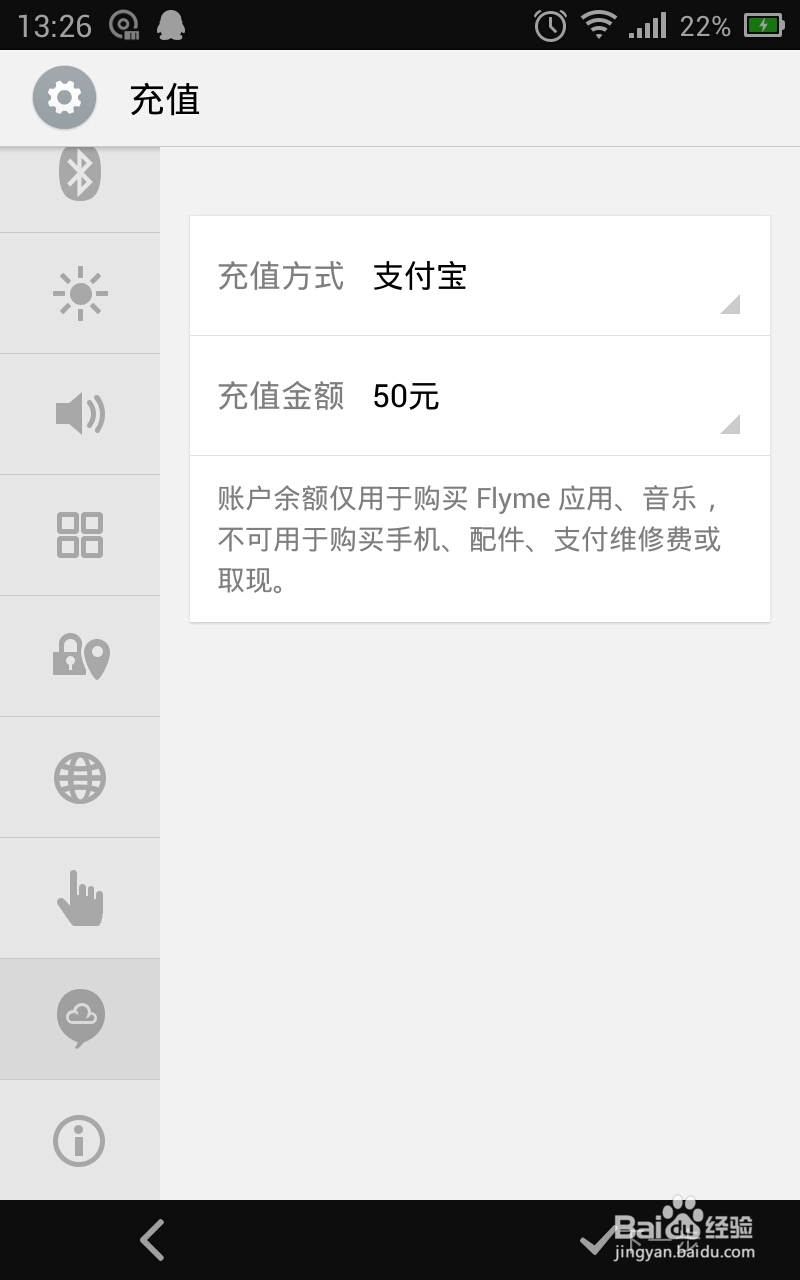Open Bluetooth settings in the sidebar
800x1280 pixels.
tap(80, 174)
